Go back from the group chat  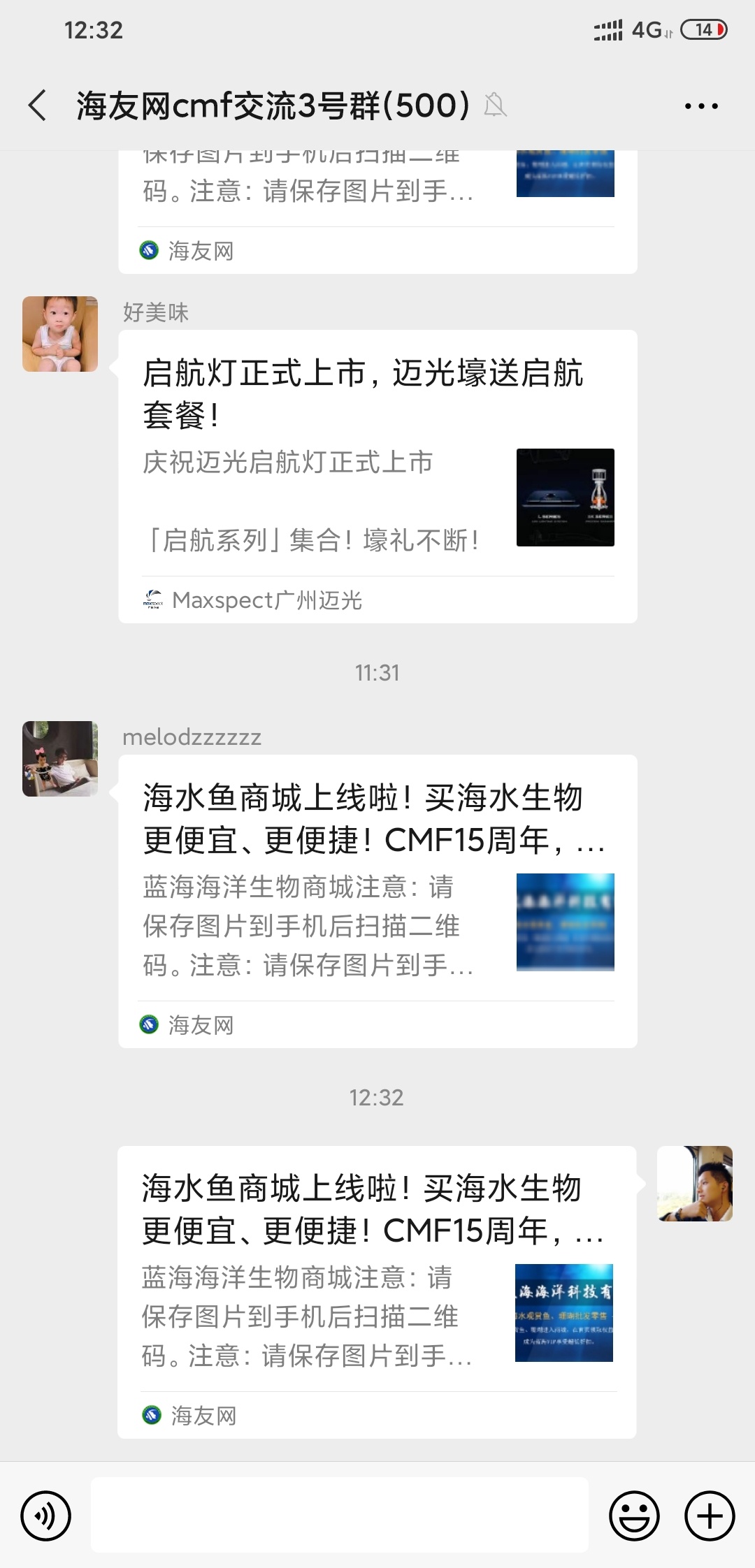38,106
